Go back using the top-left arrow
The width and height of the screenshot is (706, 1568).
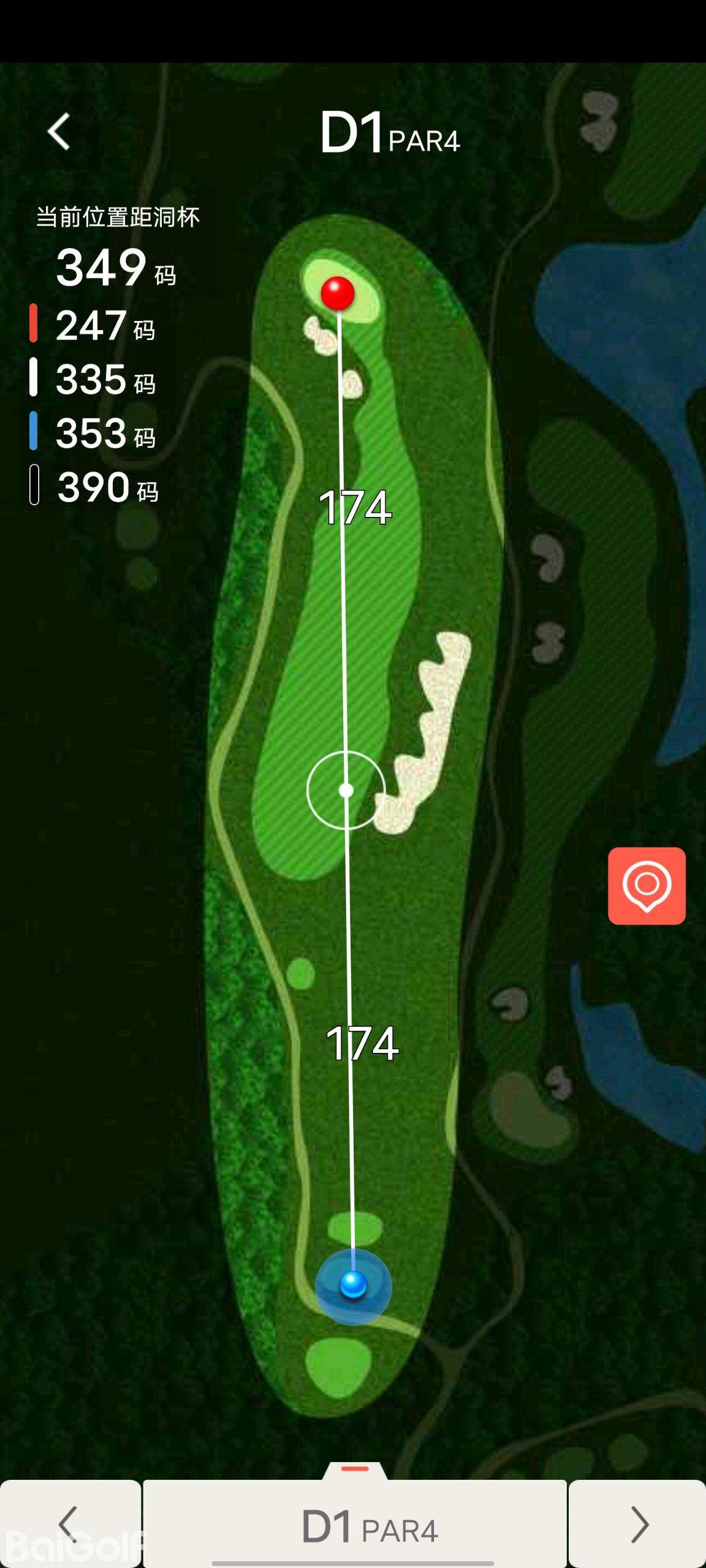click(59, 132)
